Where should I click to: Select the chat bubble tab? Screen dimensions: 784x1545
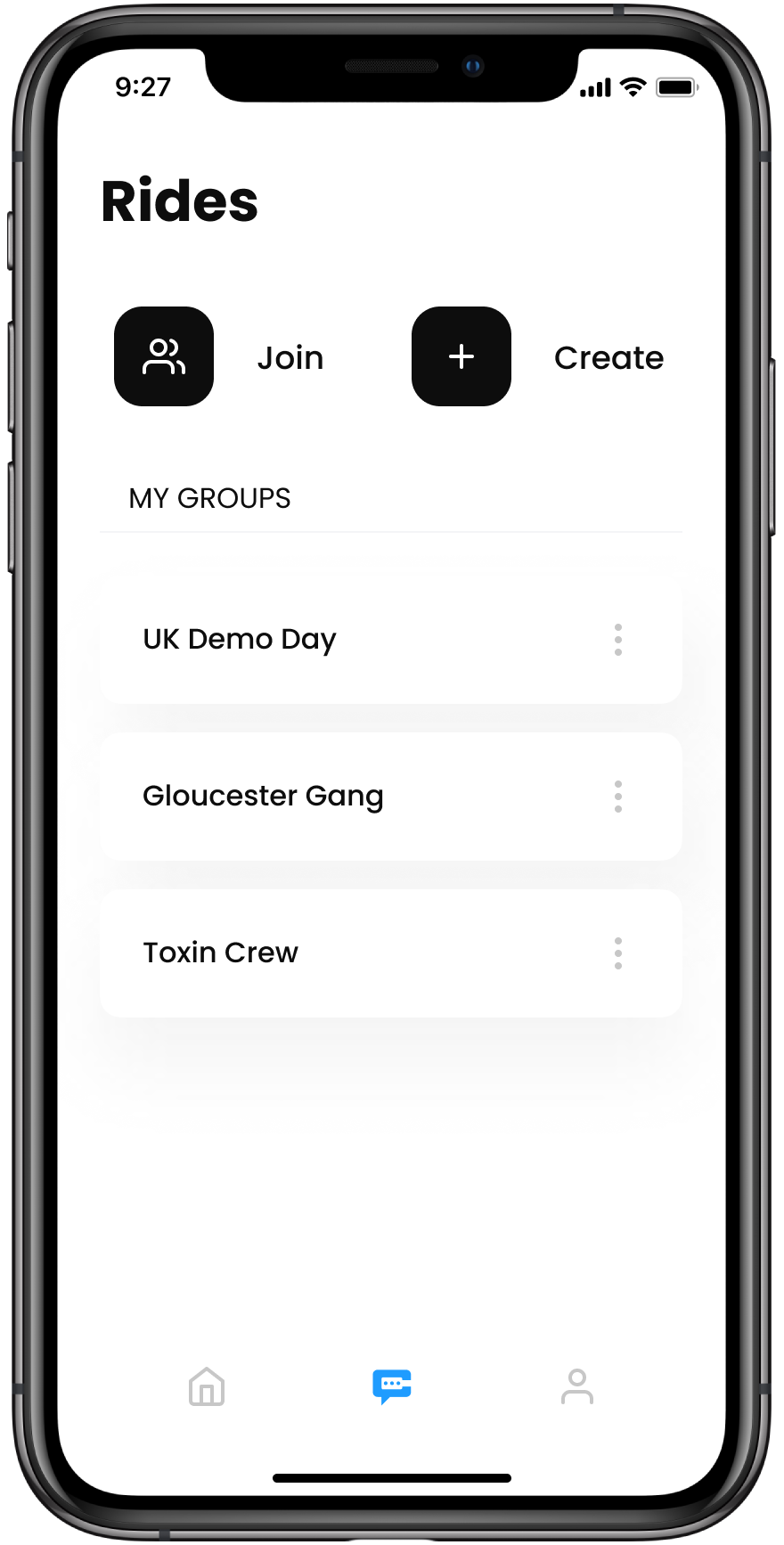(392, 1386)
